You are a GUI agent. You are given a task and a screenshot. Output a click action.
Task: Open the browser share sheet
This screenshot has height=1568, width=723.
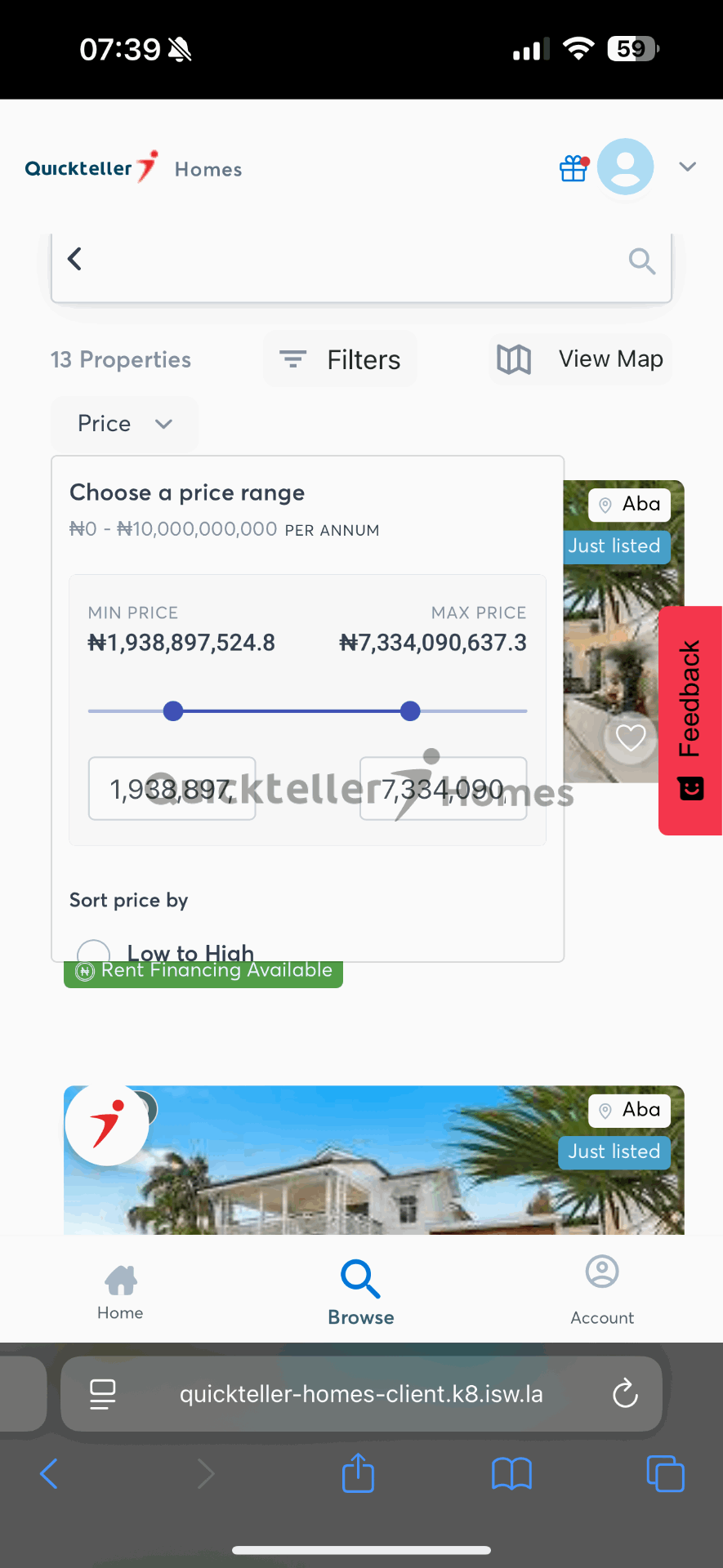tap(358, 1474)
